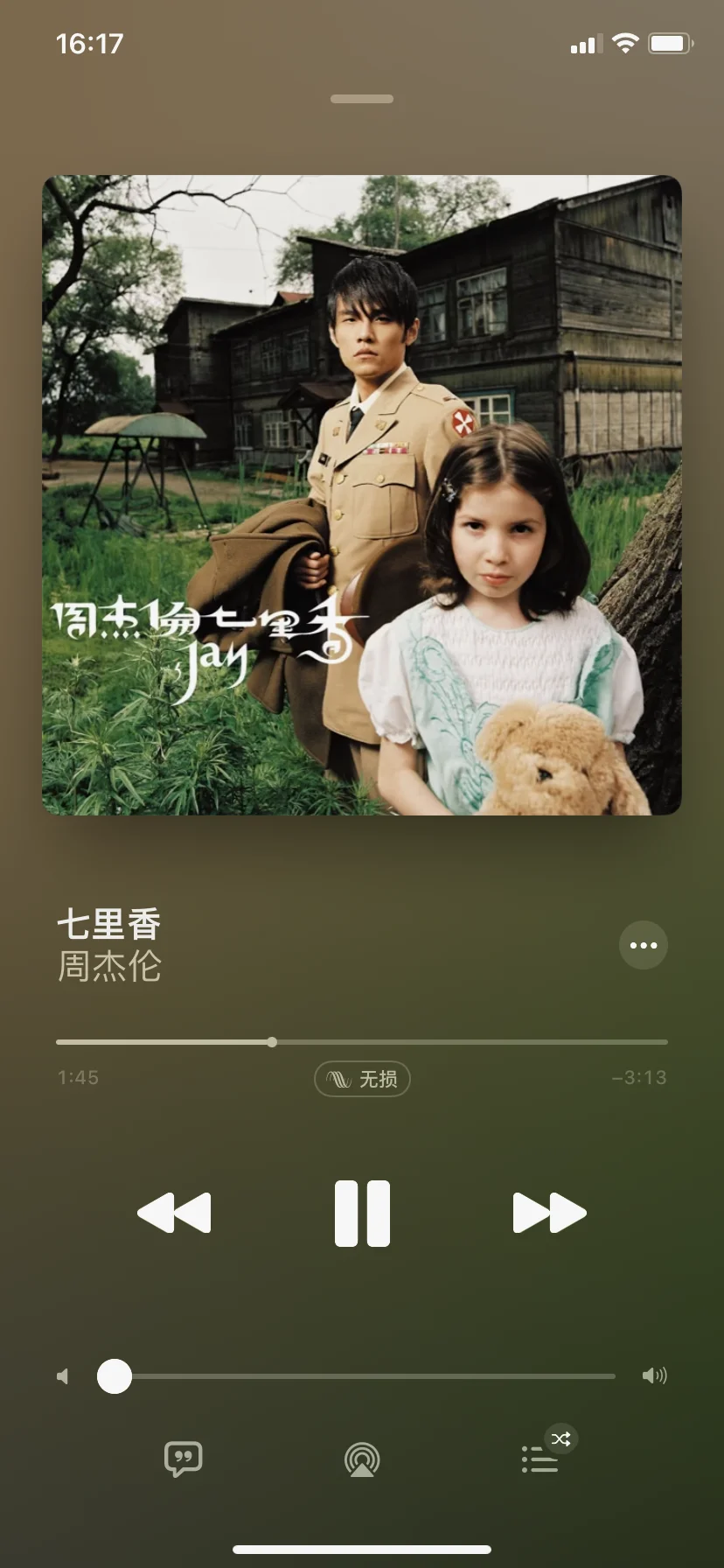Tap the volume slider track
724x1568 pixels.
367,1376
